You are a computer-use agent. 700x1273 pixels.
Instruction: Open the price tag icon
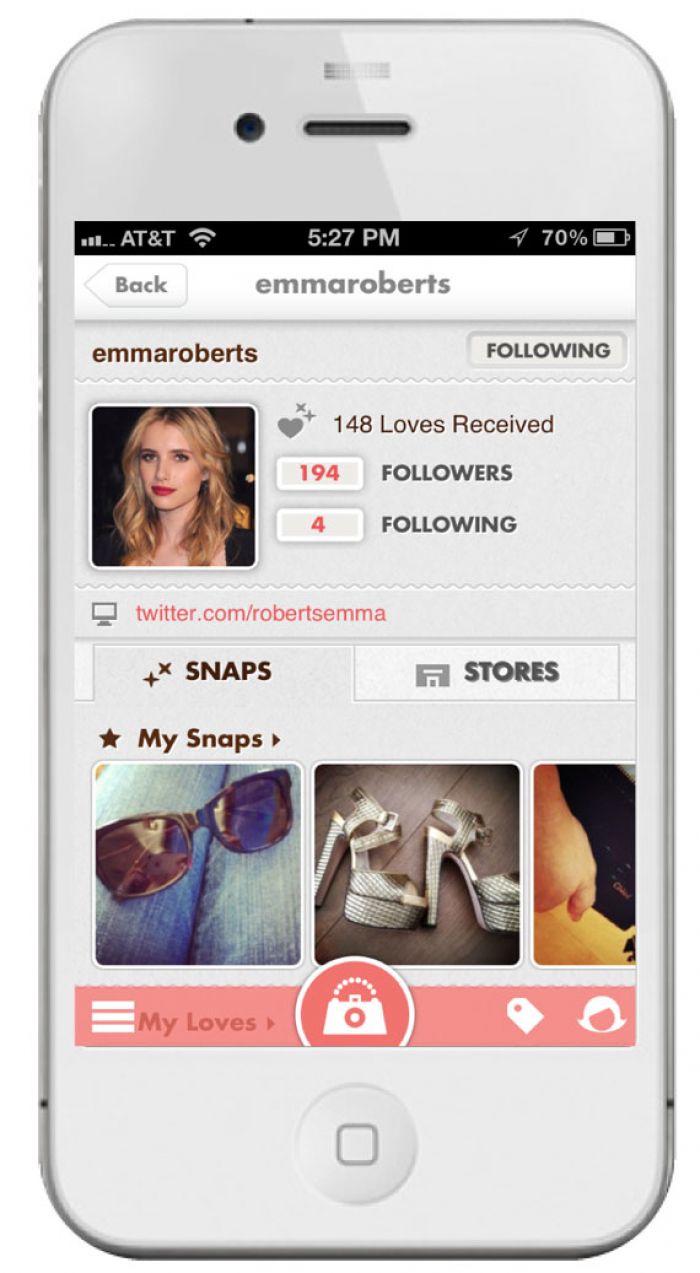524,1016
